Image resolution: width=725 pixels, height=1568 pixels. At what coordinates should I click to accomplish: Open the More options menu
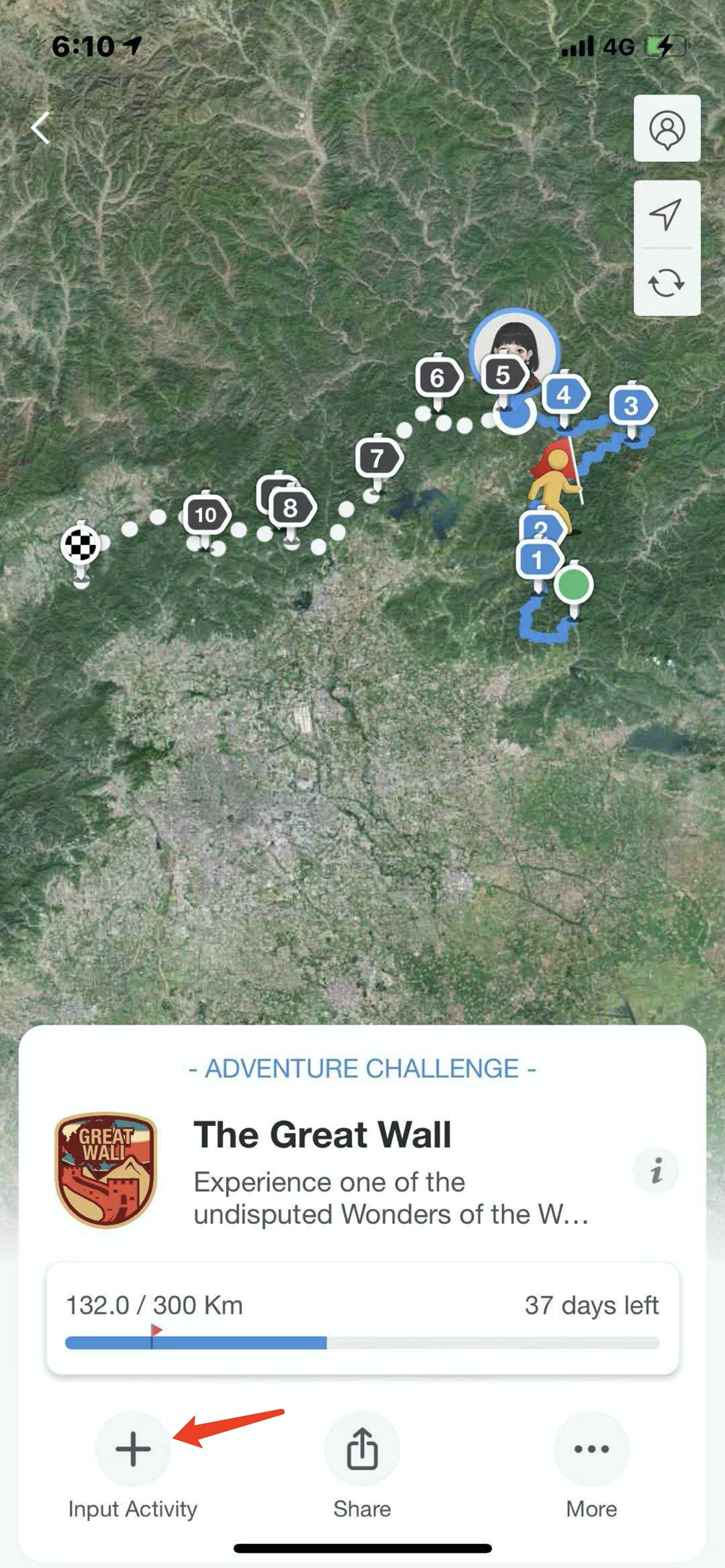591,1449
